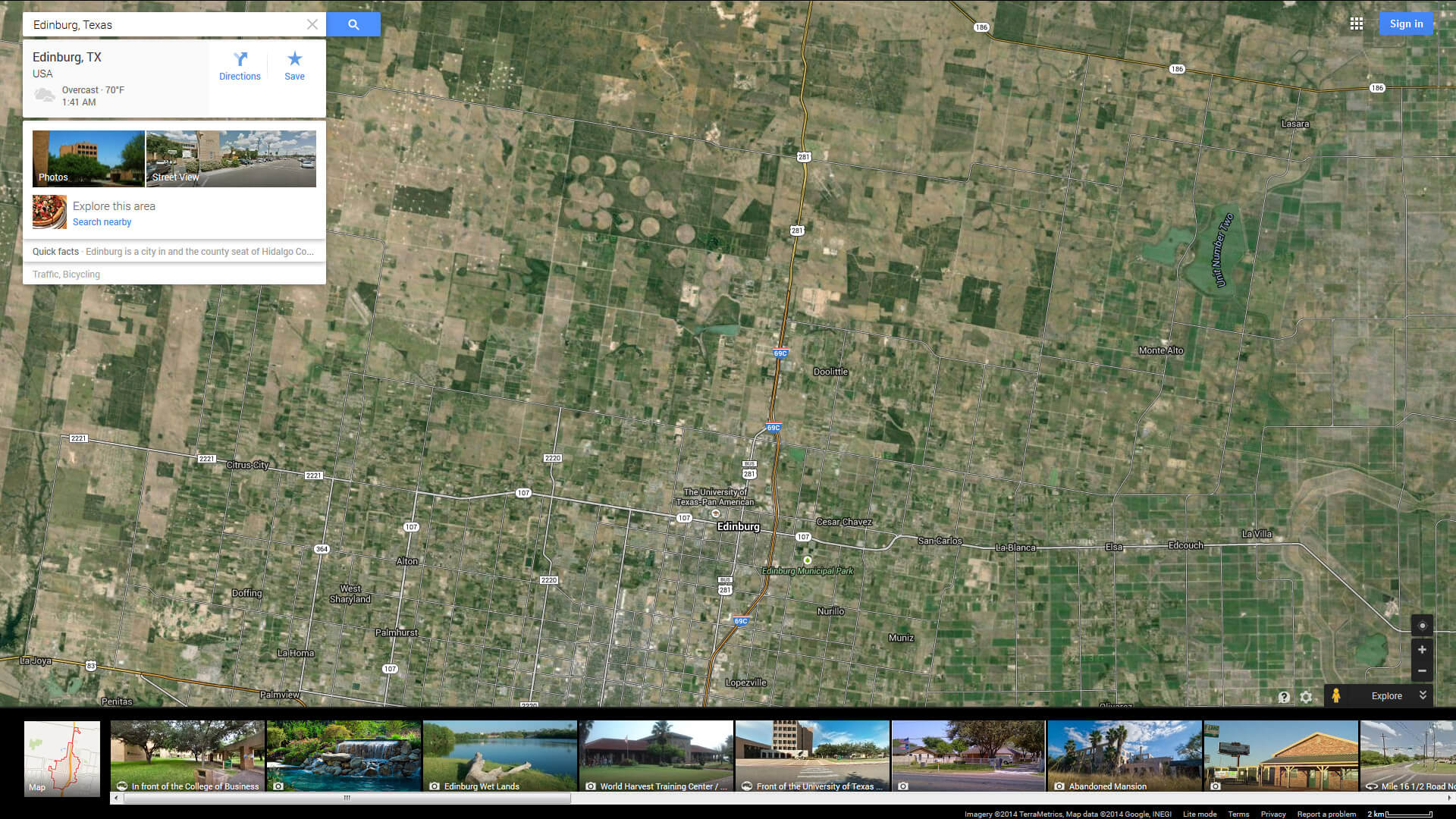This screenshot has width=1456, height=819.
Task: Run the search with the magnifier button
Action: (x=353, y=24)
